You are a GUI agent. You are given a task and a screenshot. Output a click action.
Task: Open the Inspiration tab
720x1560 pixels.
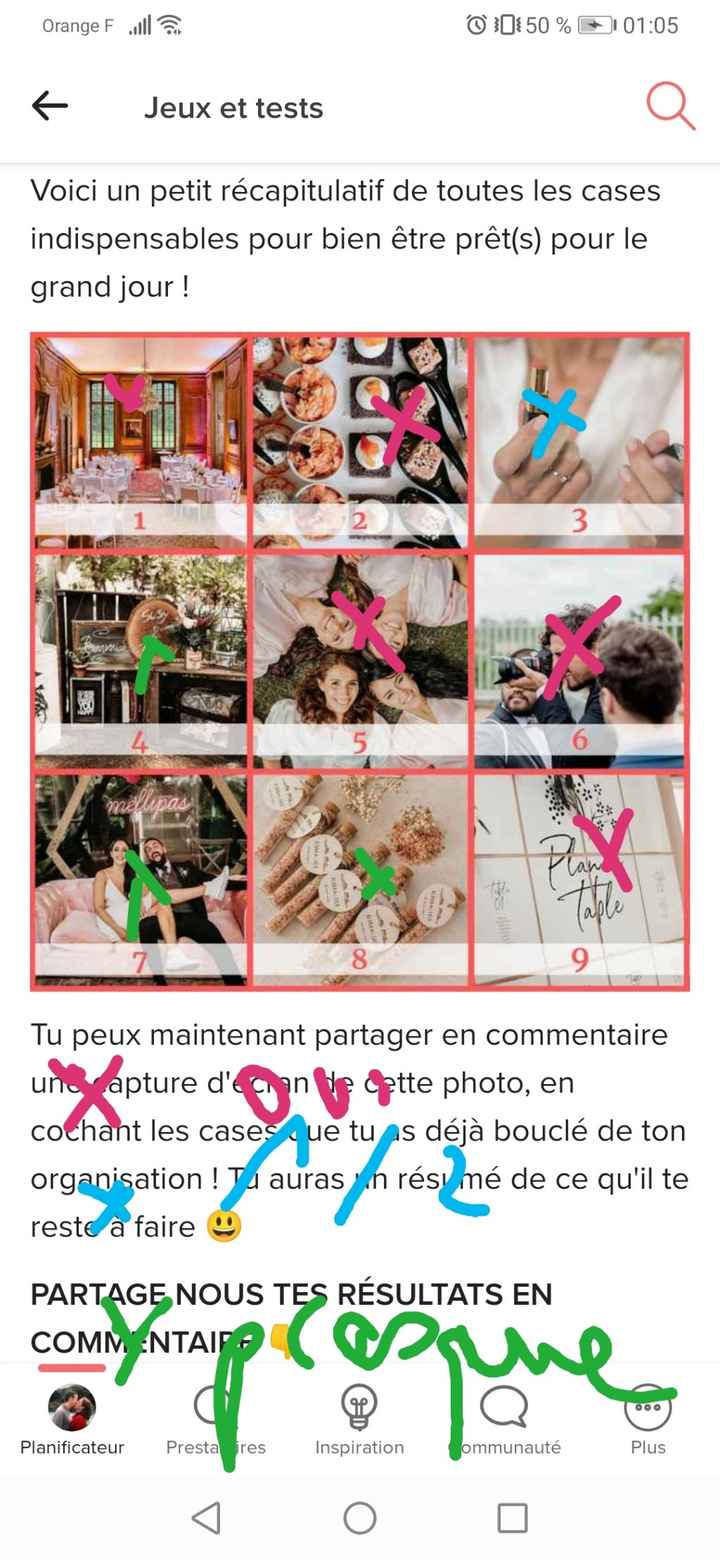(359, 1420)
